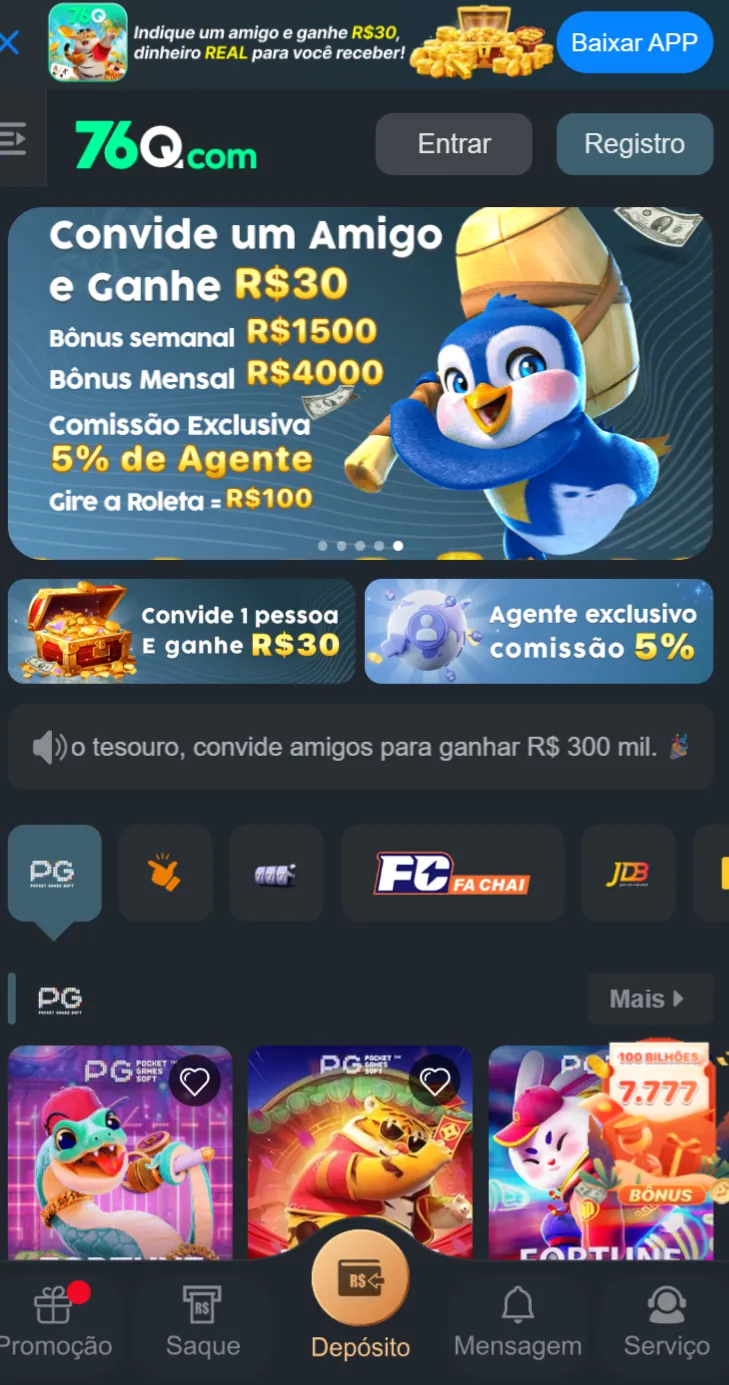Viewport: 729px width, 1385px height.
Task: Open the Convide um Amigo promo banner
Action: 360,382
